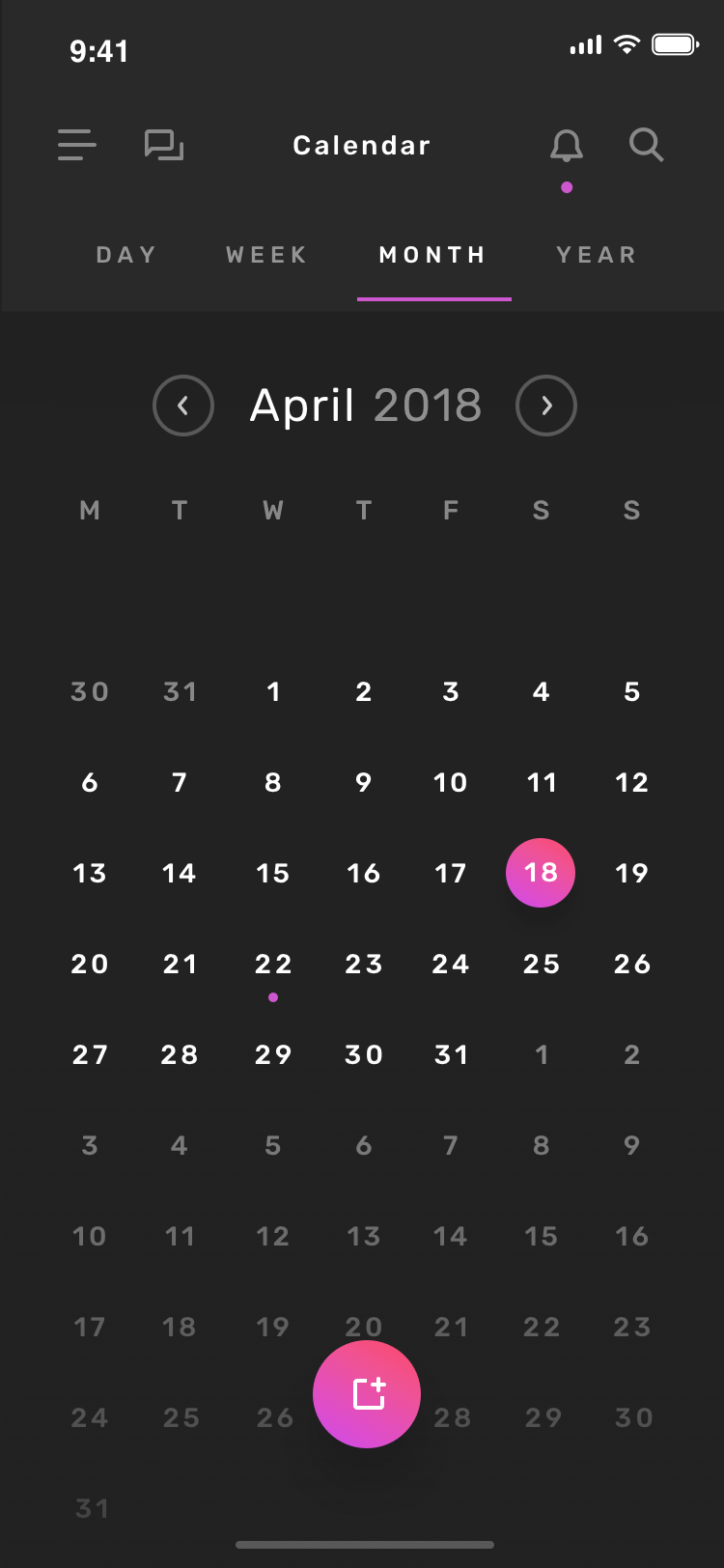Create a new event with the pink button
Viewport: 724px width, 1568px height.
367,1394
